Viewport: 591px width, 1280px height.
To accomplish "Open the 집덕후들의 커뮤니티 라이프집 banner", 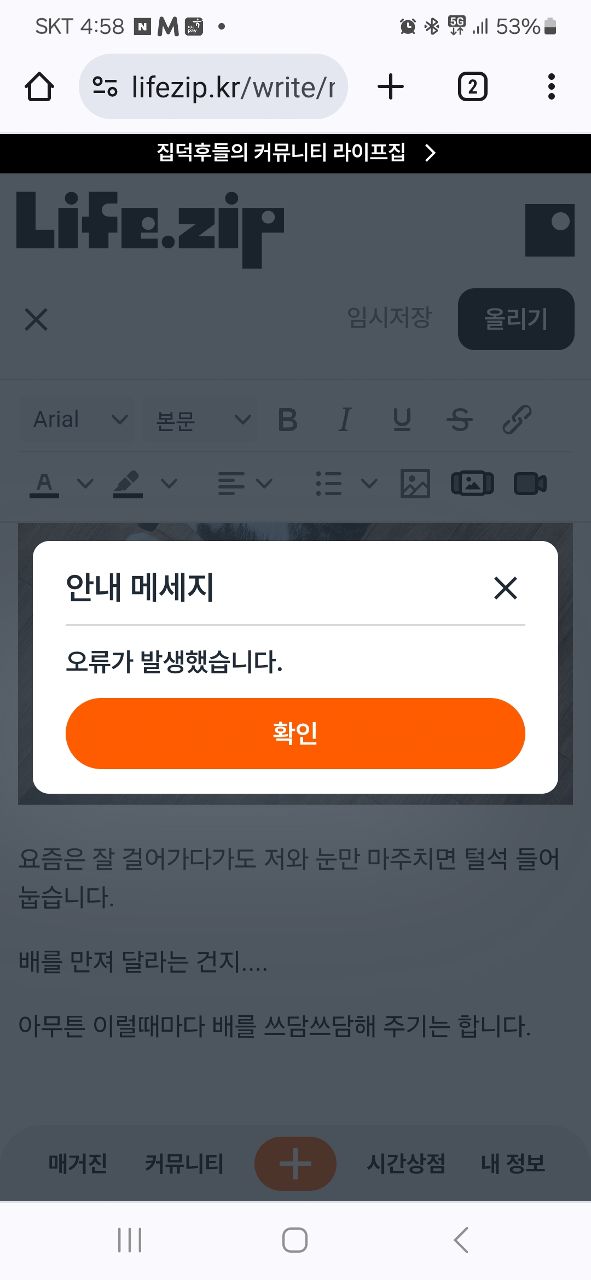I will pyautogui.click(x=295, y=153).
